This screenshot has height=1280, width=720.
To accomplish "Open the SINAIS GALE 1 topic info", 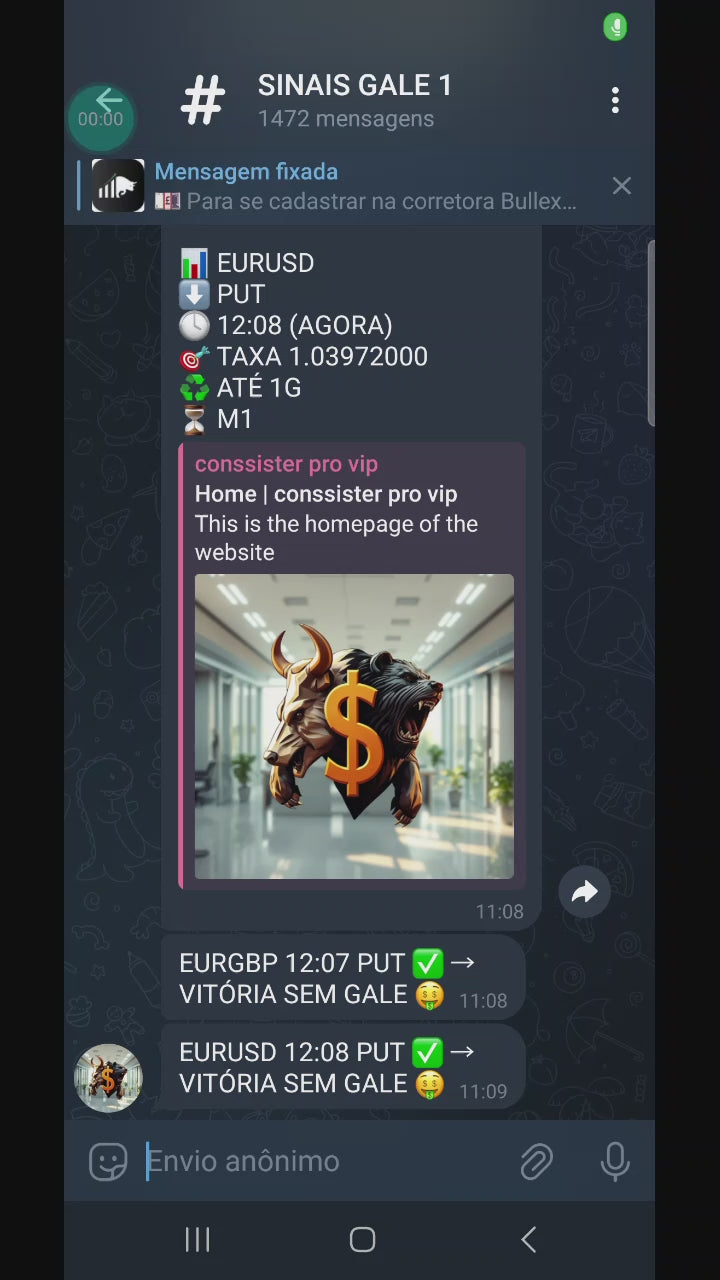I will click(x=354, y=100).
